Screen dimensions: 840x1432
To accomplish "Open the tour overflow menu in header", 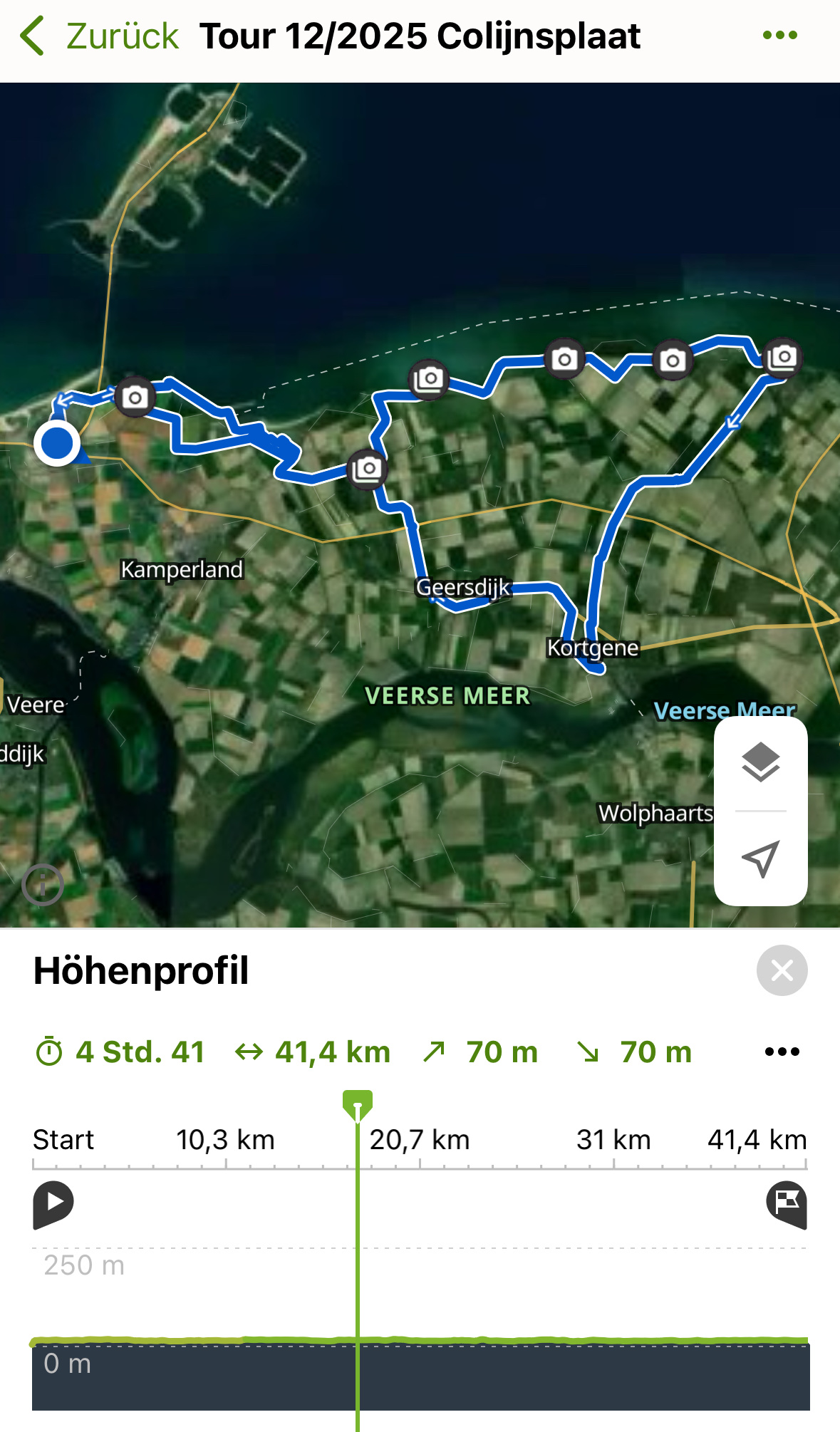I will pyautogui.click(x=779, y=36).
